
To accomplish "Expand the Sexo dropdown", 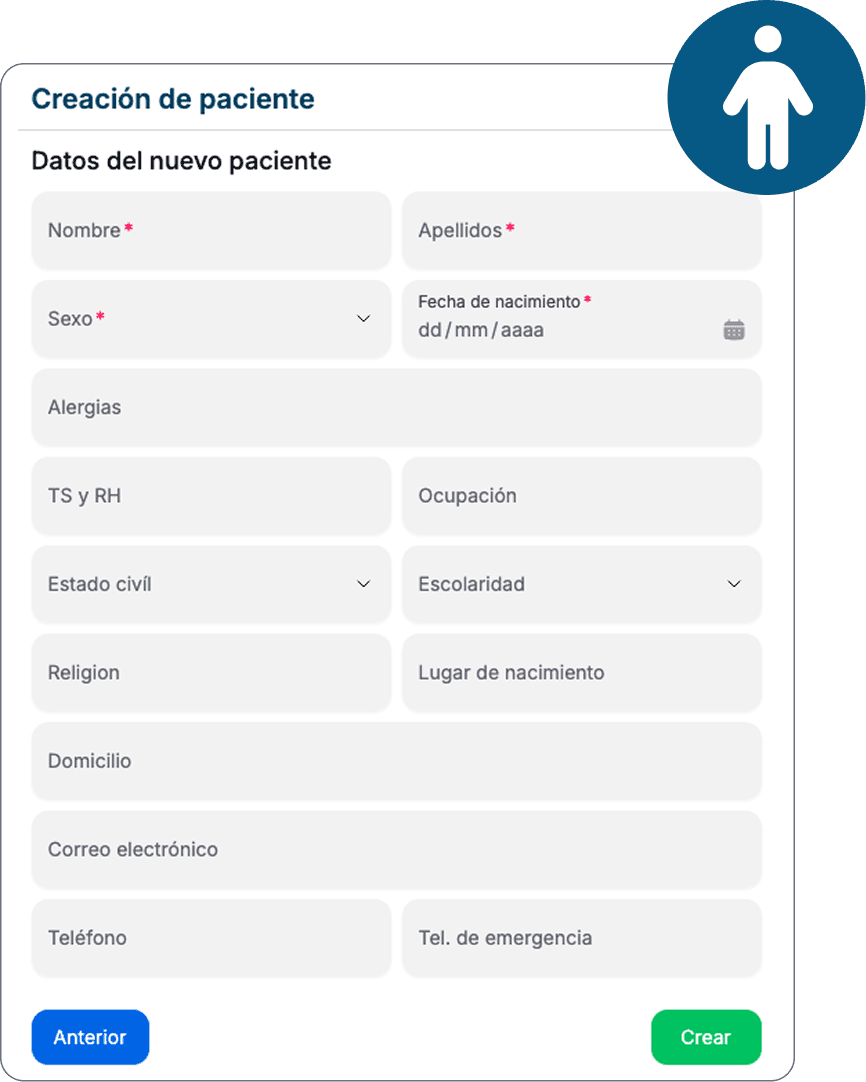I will pos(211,319).
